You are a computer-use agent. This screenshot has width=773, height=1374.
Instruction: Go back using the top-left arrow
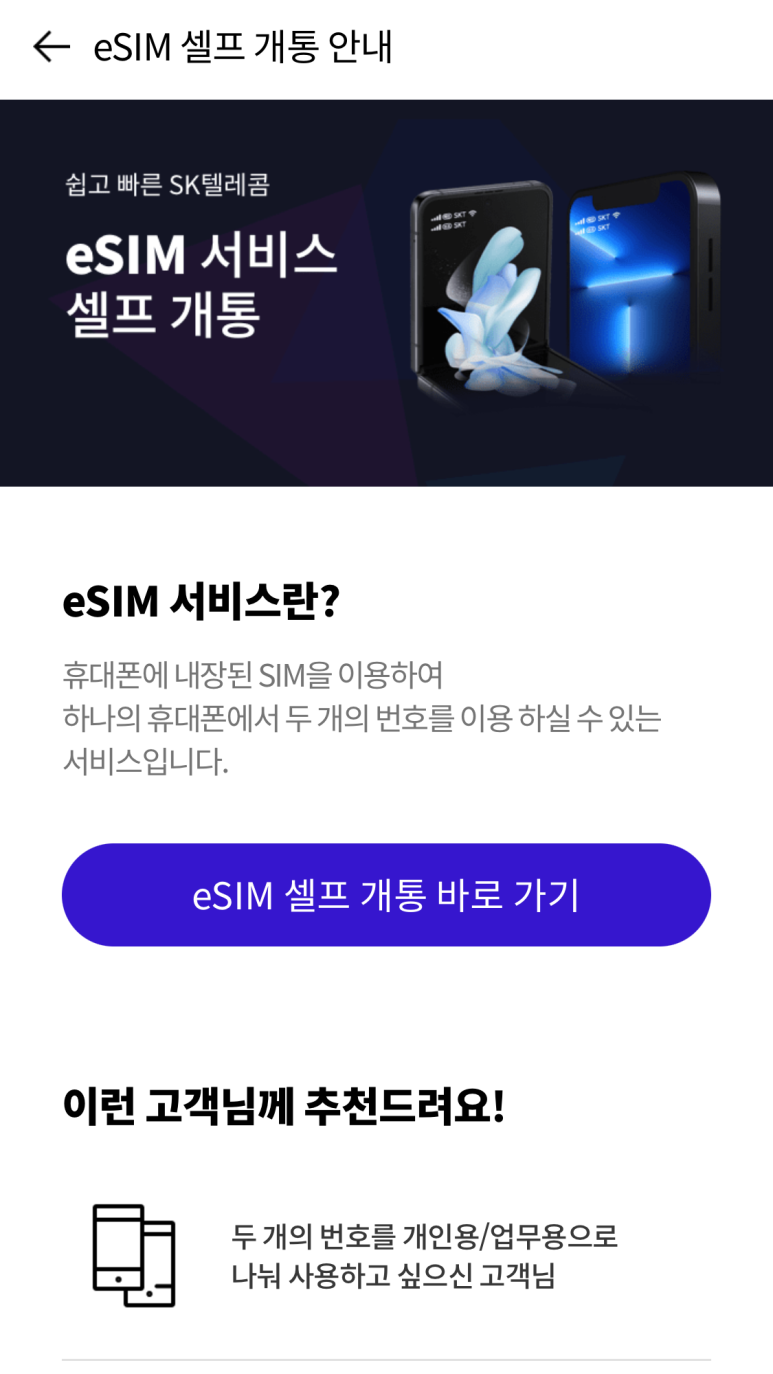[x=51, y=47]
